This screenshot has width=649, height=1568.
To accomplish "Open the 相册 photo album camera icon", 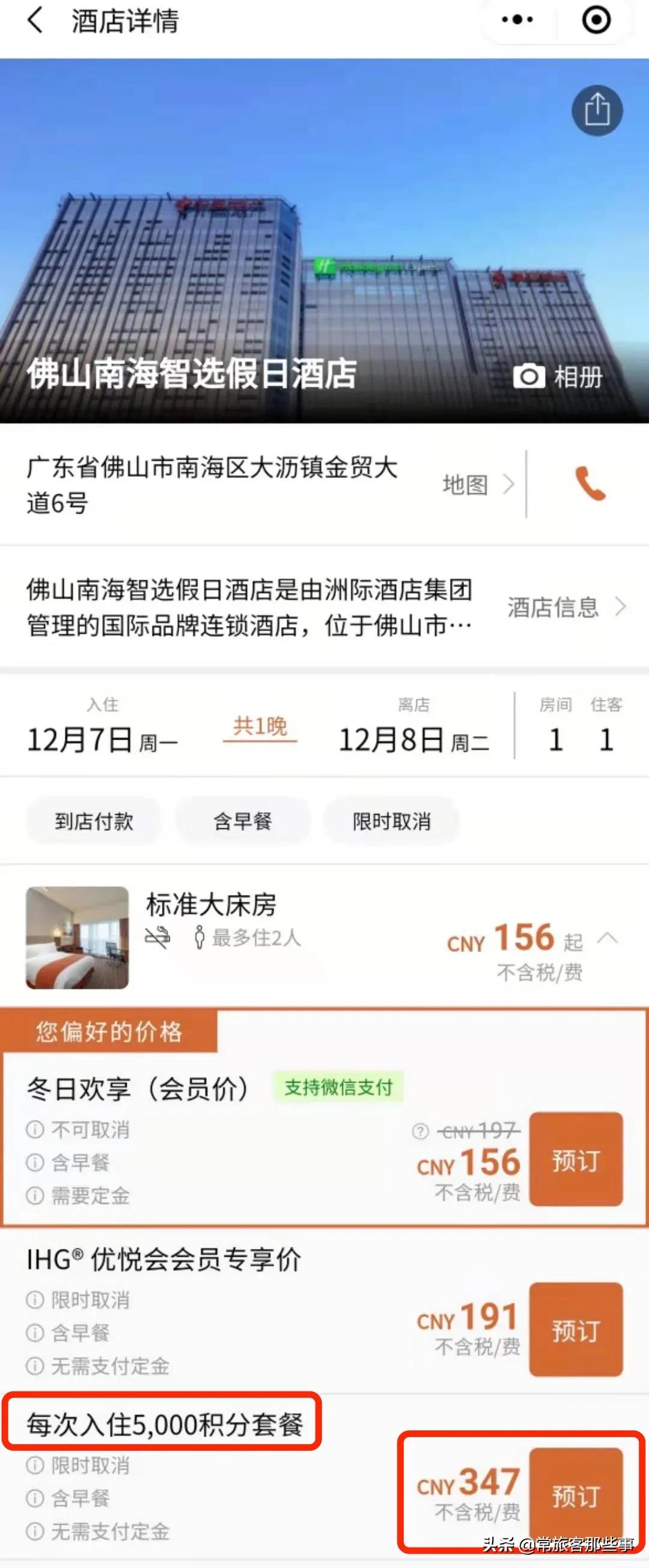I will (x=531, y=377).
